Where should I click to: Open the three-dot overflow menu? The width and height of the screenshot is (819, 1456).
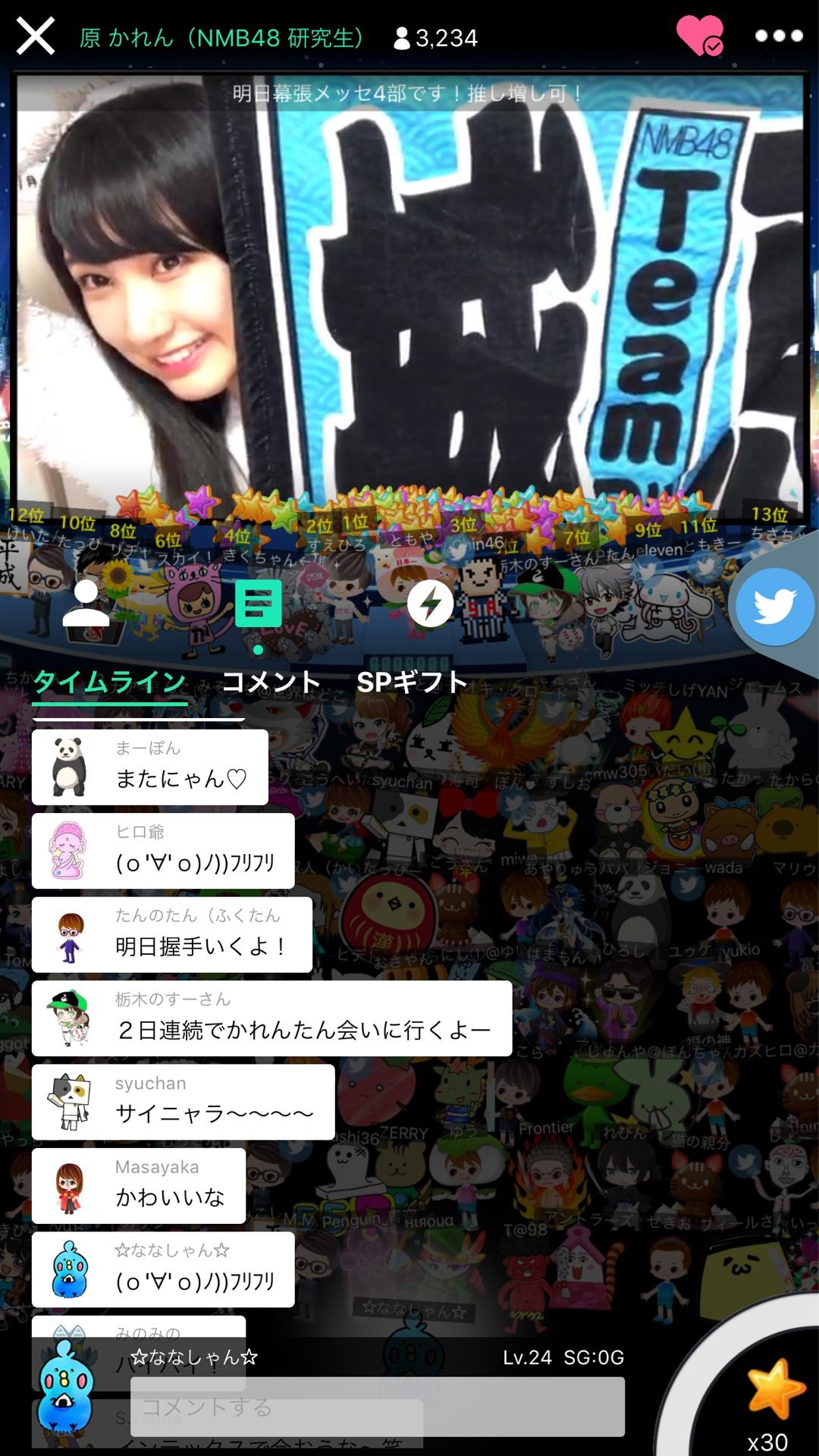point(778,36)
